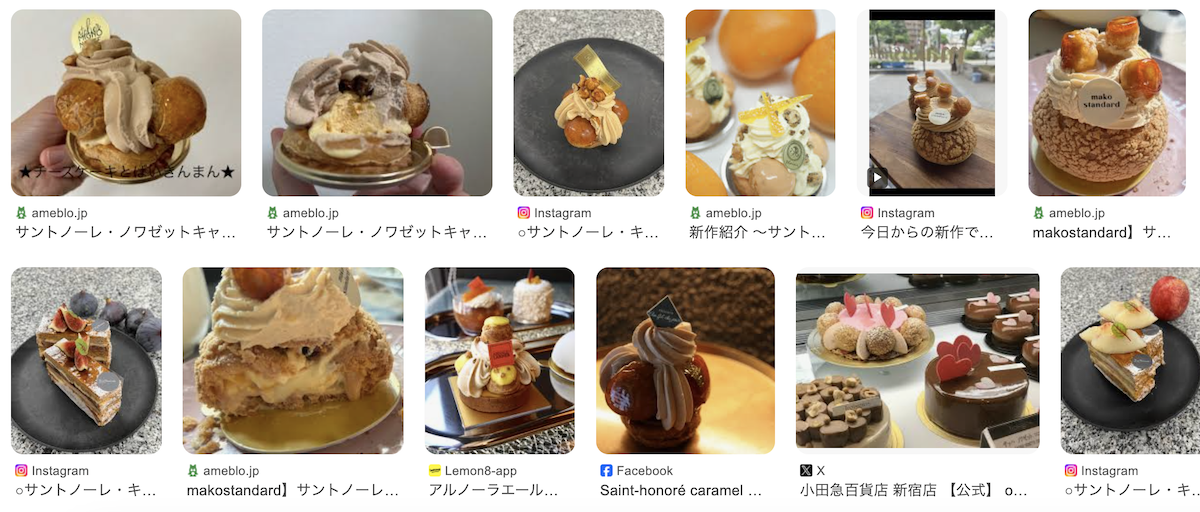Open Instagram fig cake slice image
This screenshot has height=512, width=1200.
click(x=86, y=360)
